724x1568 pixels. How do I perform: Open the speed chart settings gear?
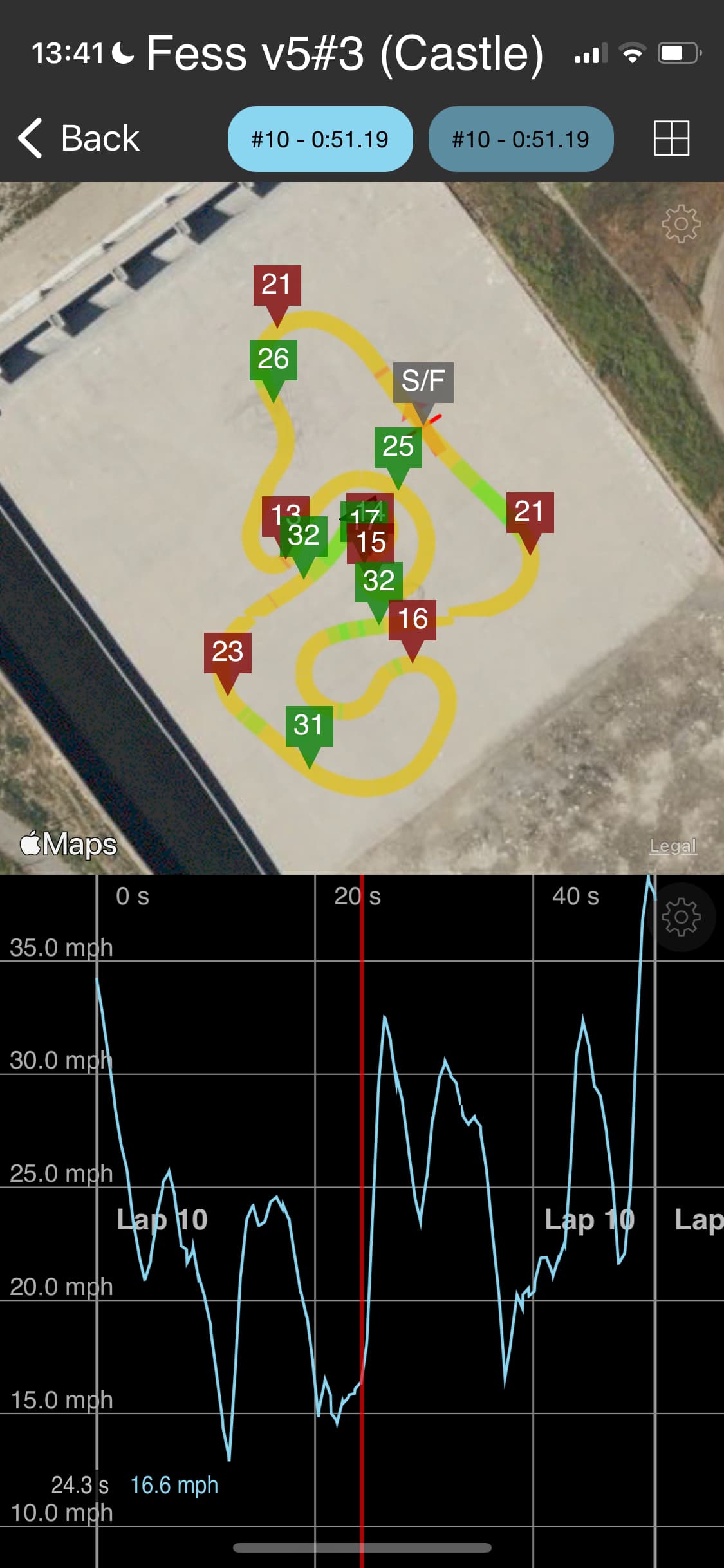[x=682, y=917]
